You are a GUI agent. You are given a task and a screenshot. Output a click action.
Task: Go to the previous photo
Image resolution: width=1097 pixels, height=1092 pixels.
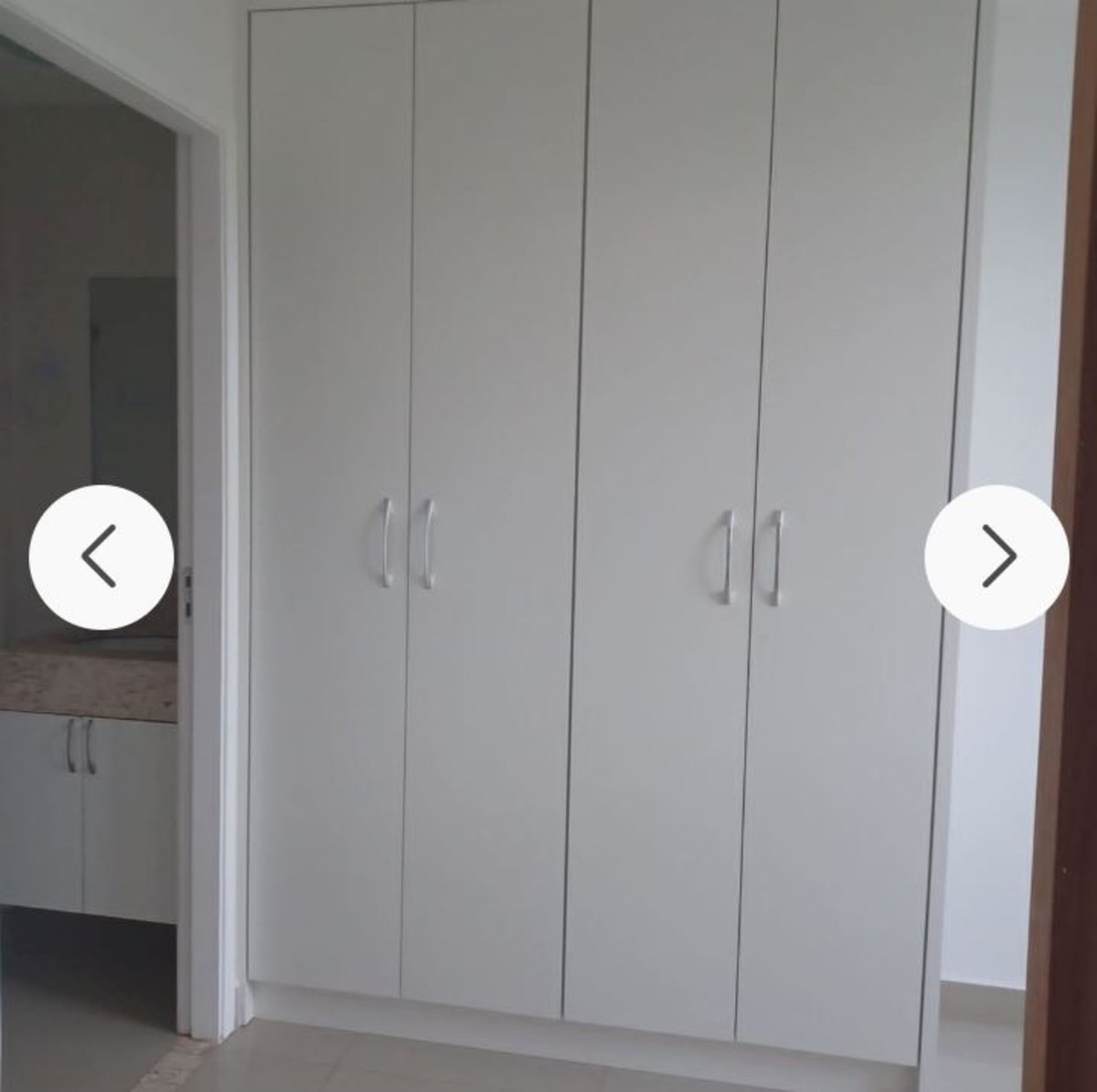point(101,557)
